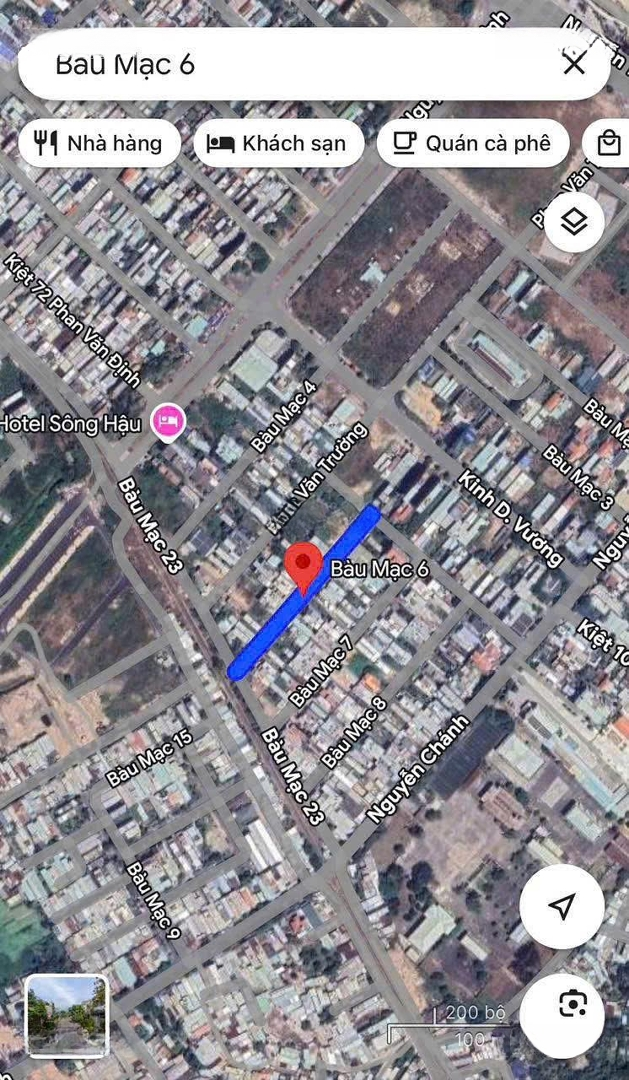Open the camera lens search button
Screen dimensions: 629x1080
coord(562,1001)
